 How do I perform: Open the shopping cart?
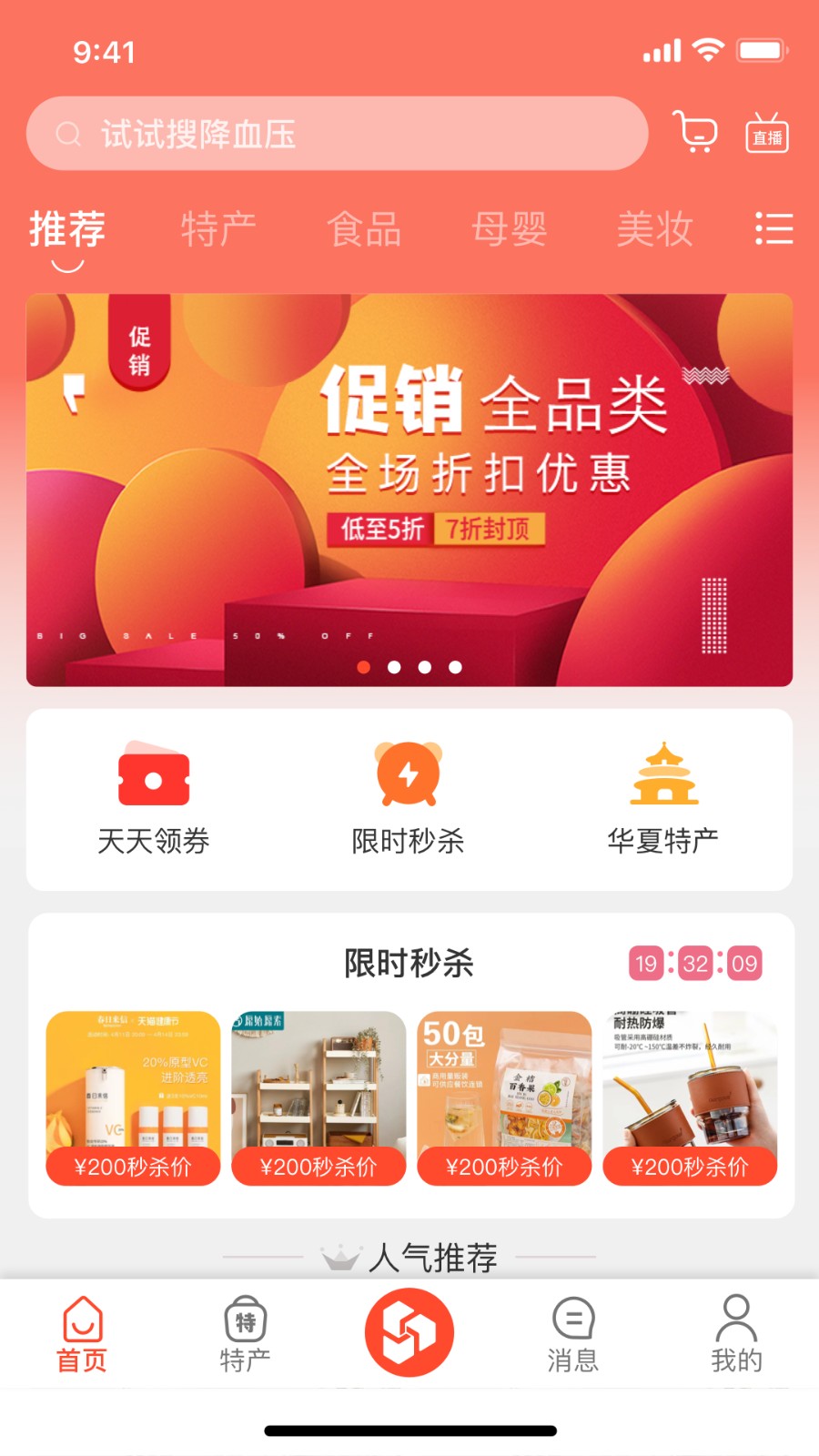(695, 132)
